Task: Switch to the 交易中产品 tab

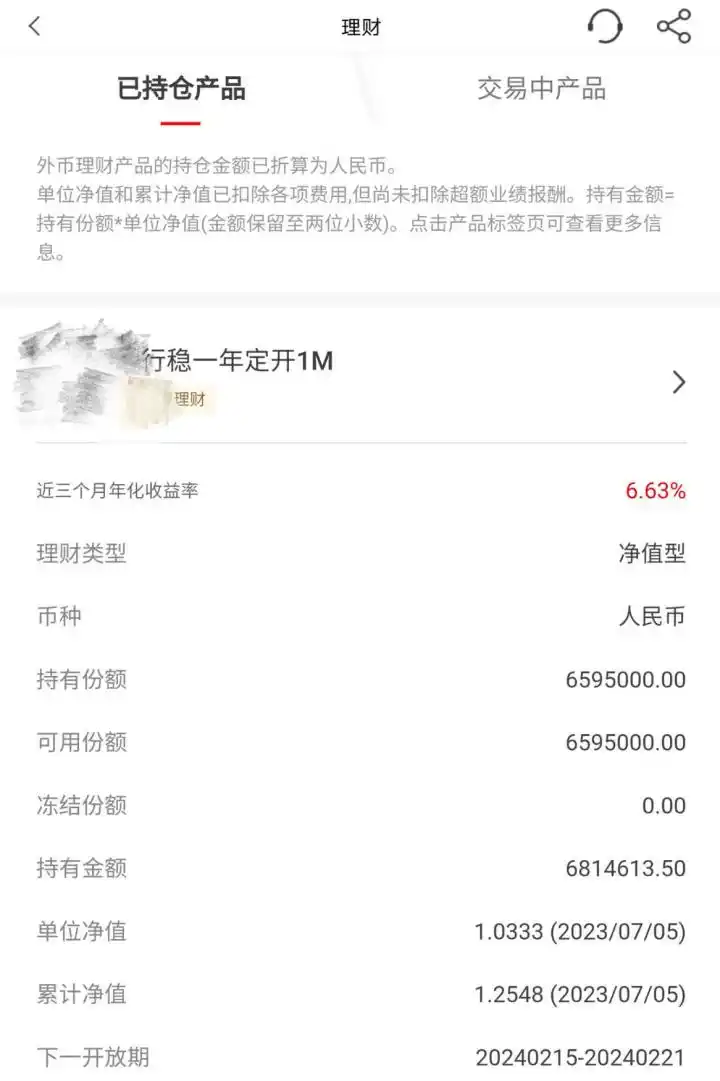Action: (542, 90)
